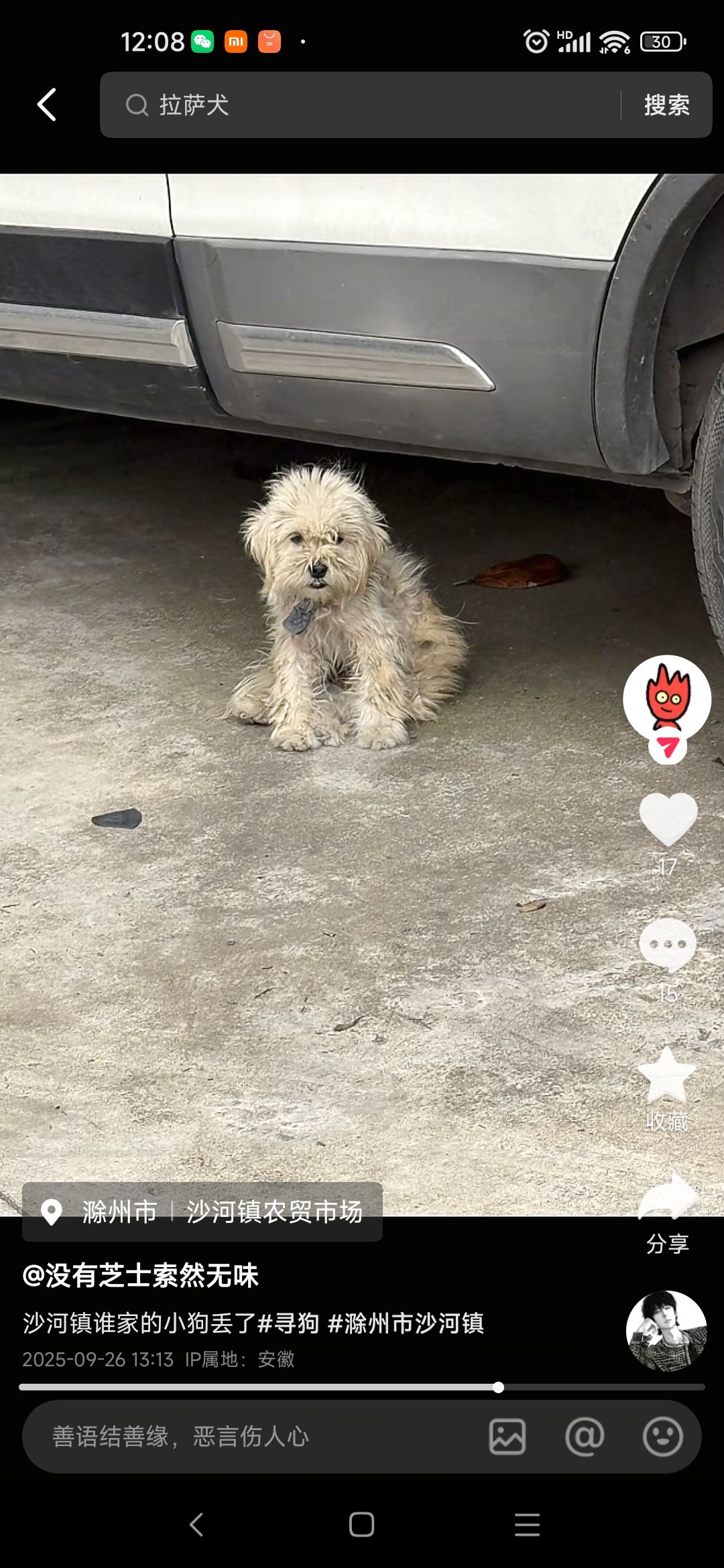Open the #滁州市沙河镇 hashtag
This screenshot has width=724, height=1568.
[406, 1323]
